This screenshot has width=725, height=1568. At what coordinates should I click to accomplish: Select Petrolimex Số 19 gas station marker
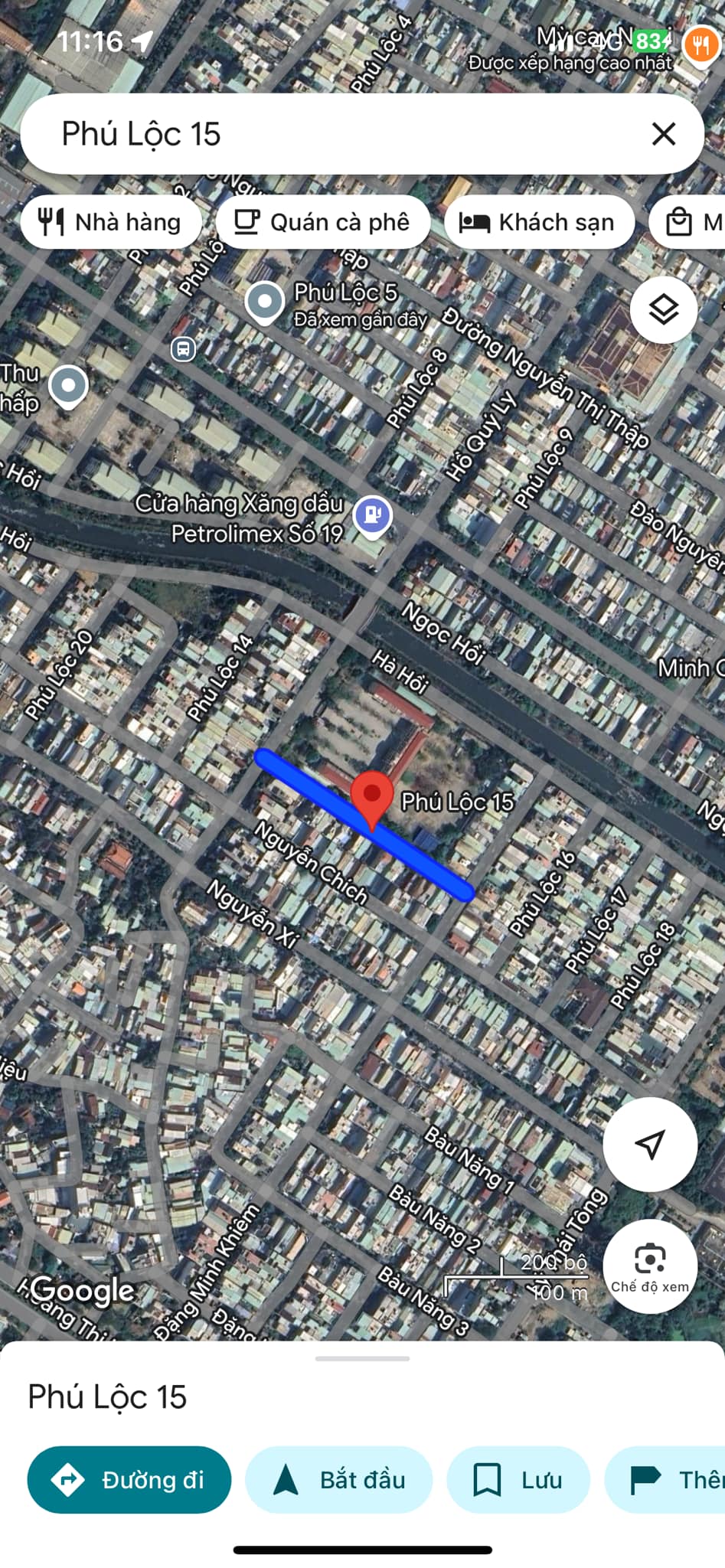click(373, 515)
